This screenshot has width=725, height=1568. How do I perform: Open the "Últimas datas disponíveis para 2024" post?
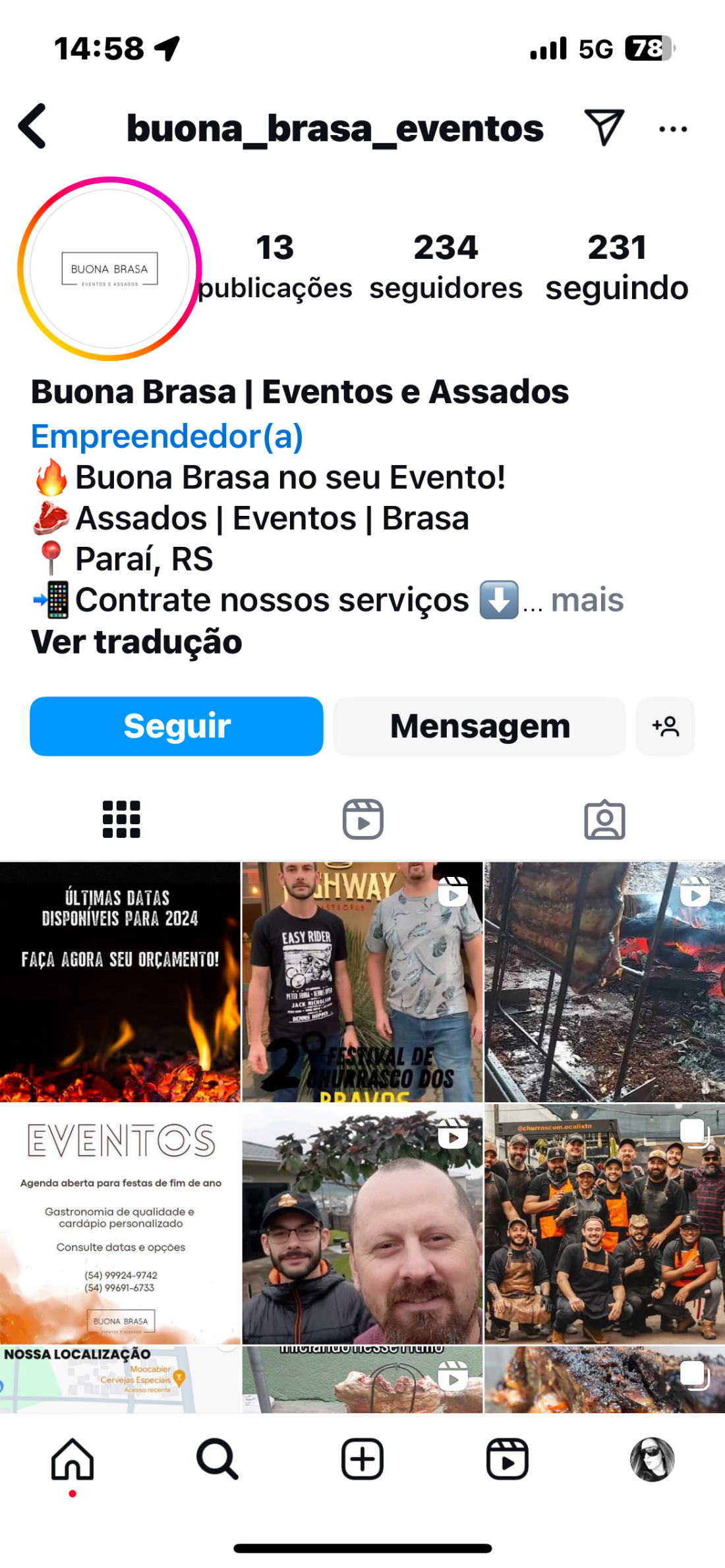coord(120,982)
